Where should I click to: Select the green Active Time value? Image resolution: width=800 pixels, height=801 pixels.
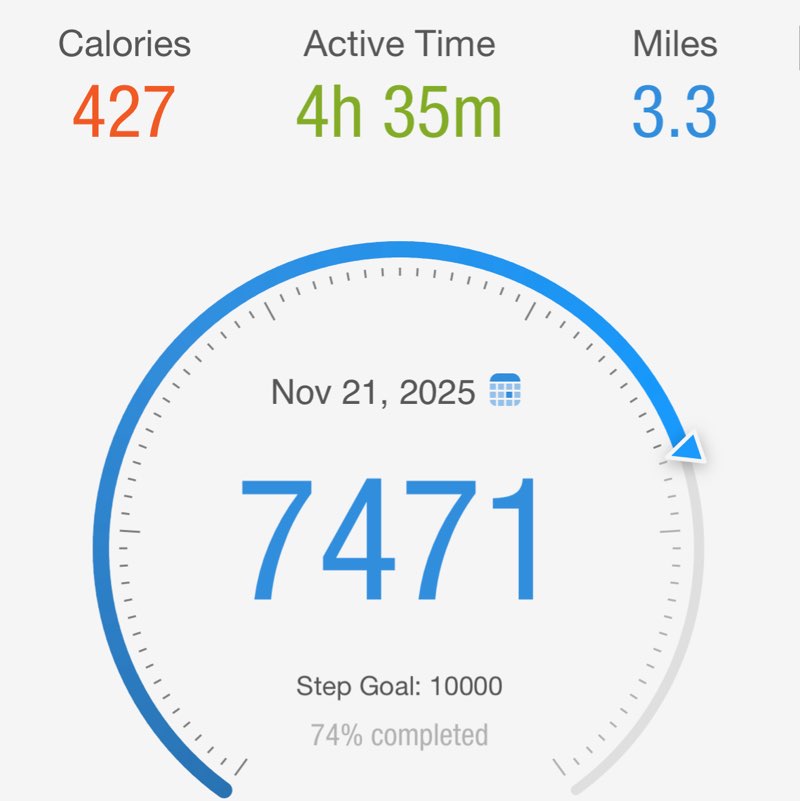point(398,110)
